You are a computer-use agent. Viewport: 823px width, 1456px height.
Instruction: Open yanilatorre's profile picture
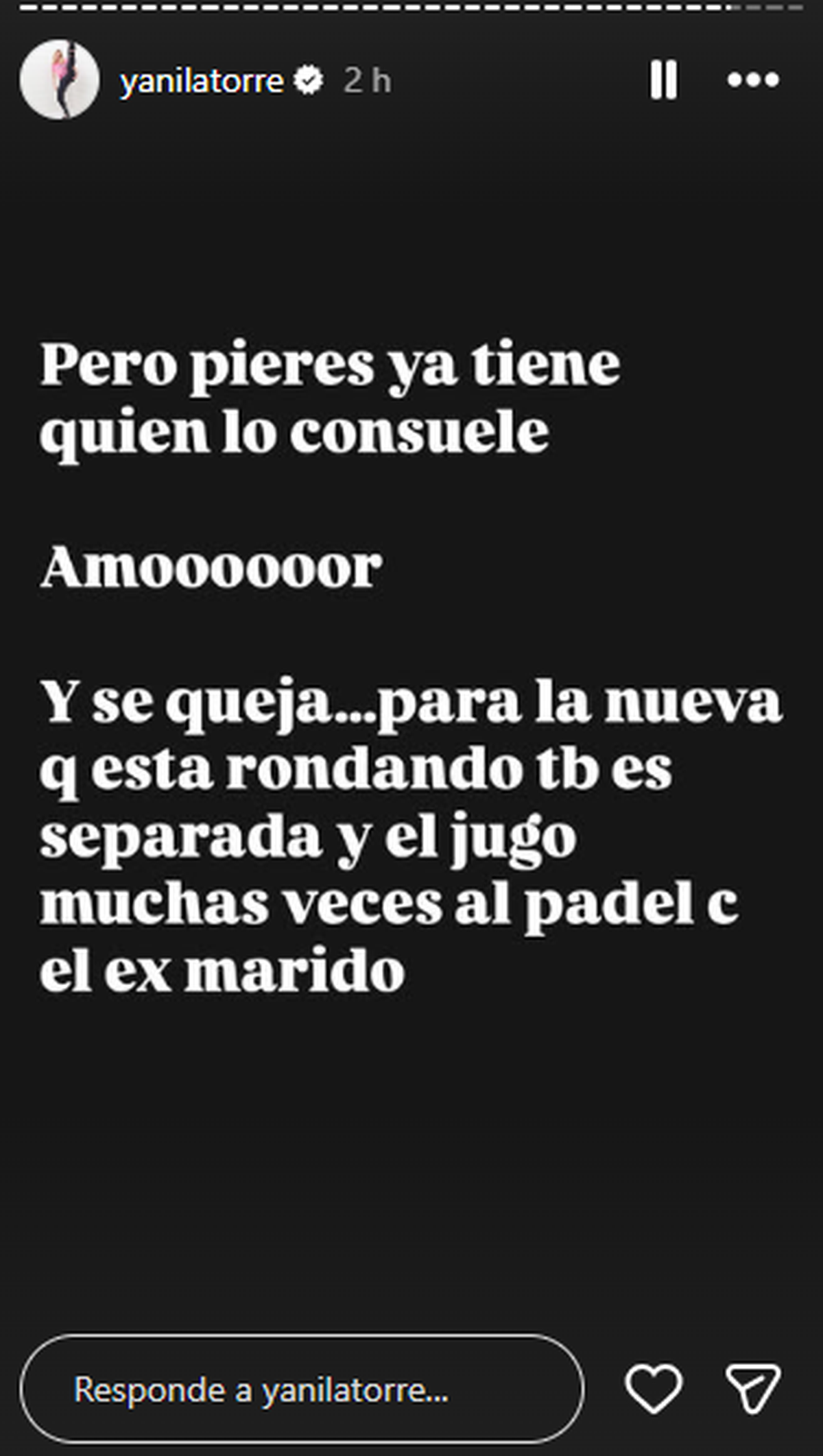pos(60,80)
